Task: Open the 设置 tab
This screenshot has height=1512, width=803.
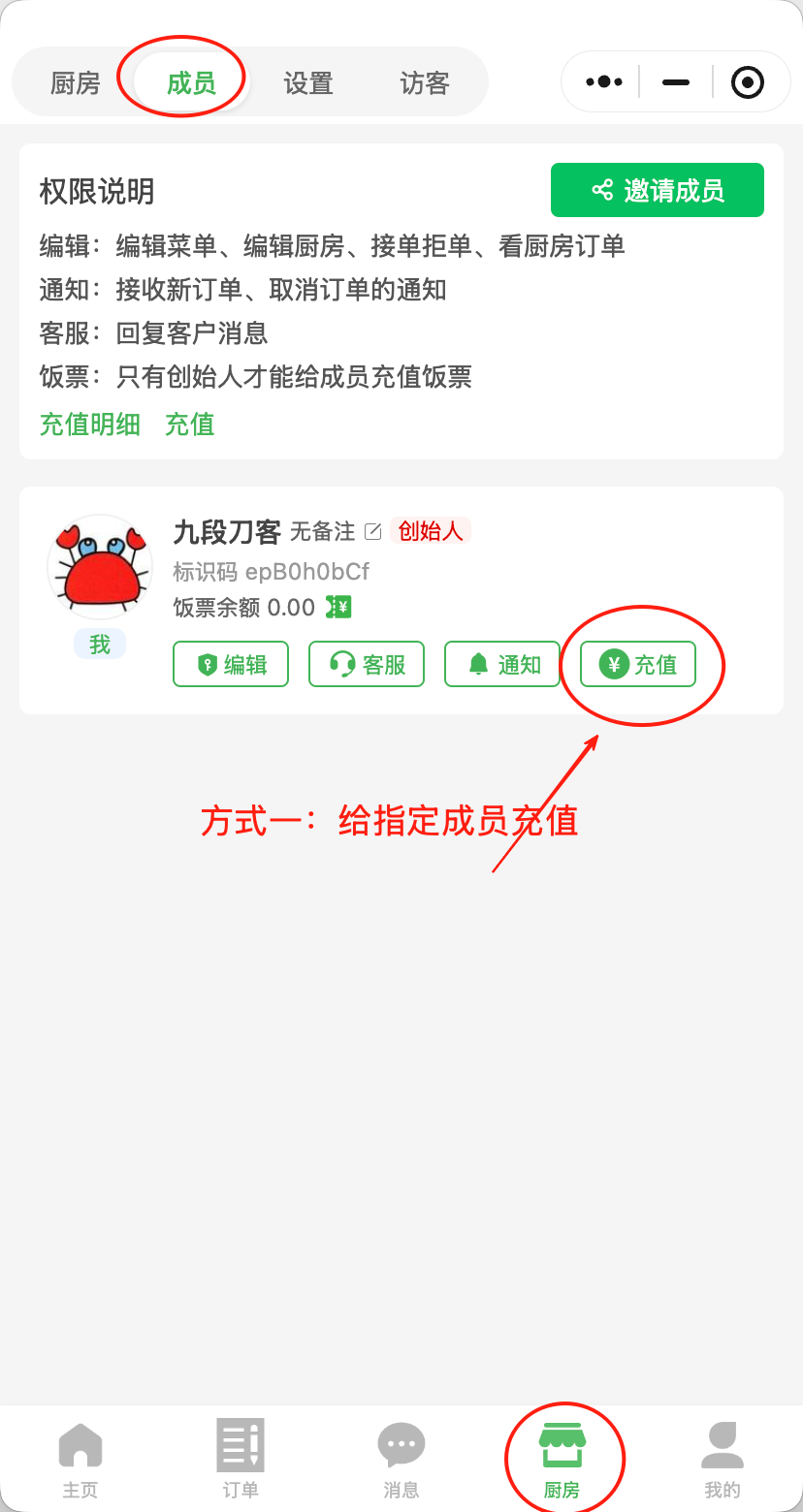Action: click(x=308, y=83)
